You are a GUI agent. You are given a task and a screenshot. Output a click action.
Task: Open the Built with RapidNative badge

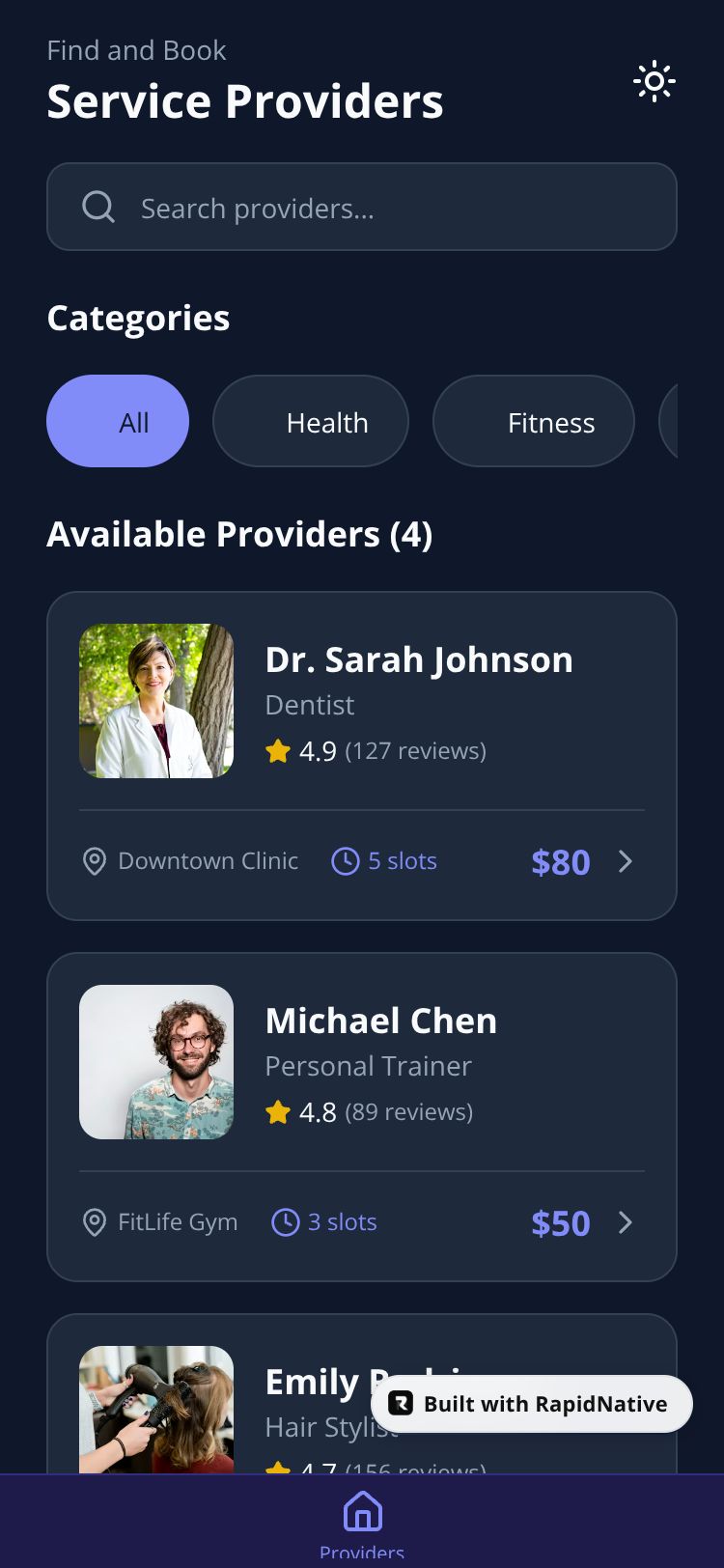click(532, 1404)
